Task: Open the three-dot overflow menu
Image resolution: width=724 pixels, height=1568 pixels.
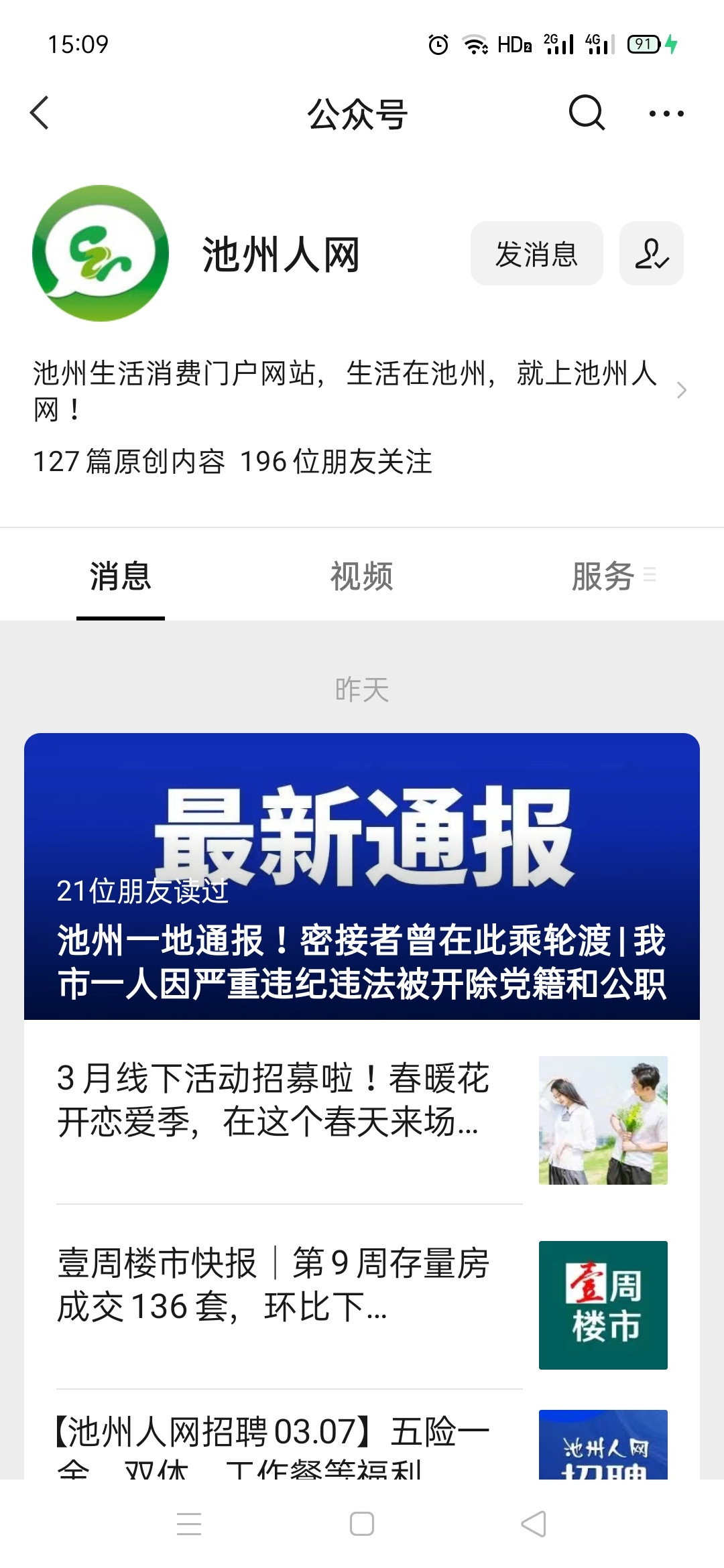Action: click(x=666, y=113)
